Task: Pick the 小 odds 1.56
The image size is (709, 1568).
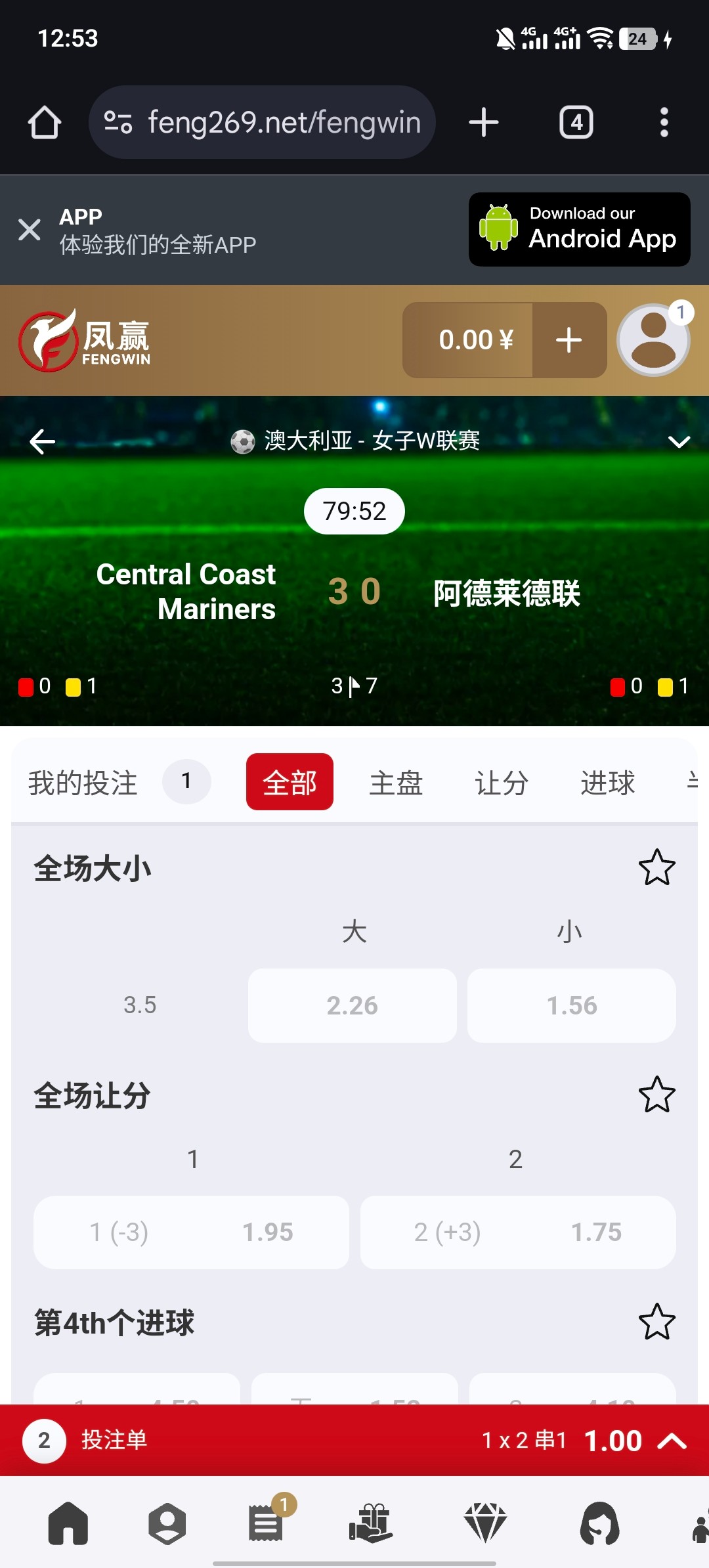Action: point(571,1005)
